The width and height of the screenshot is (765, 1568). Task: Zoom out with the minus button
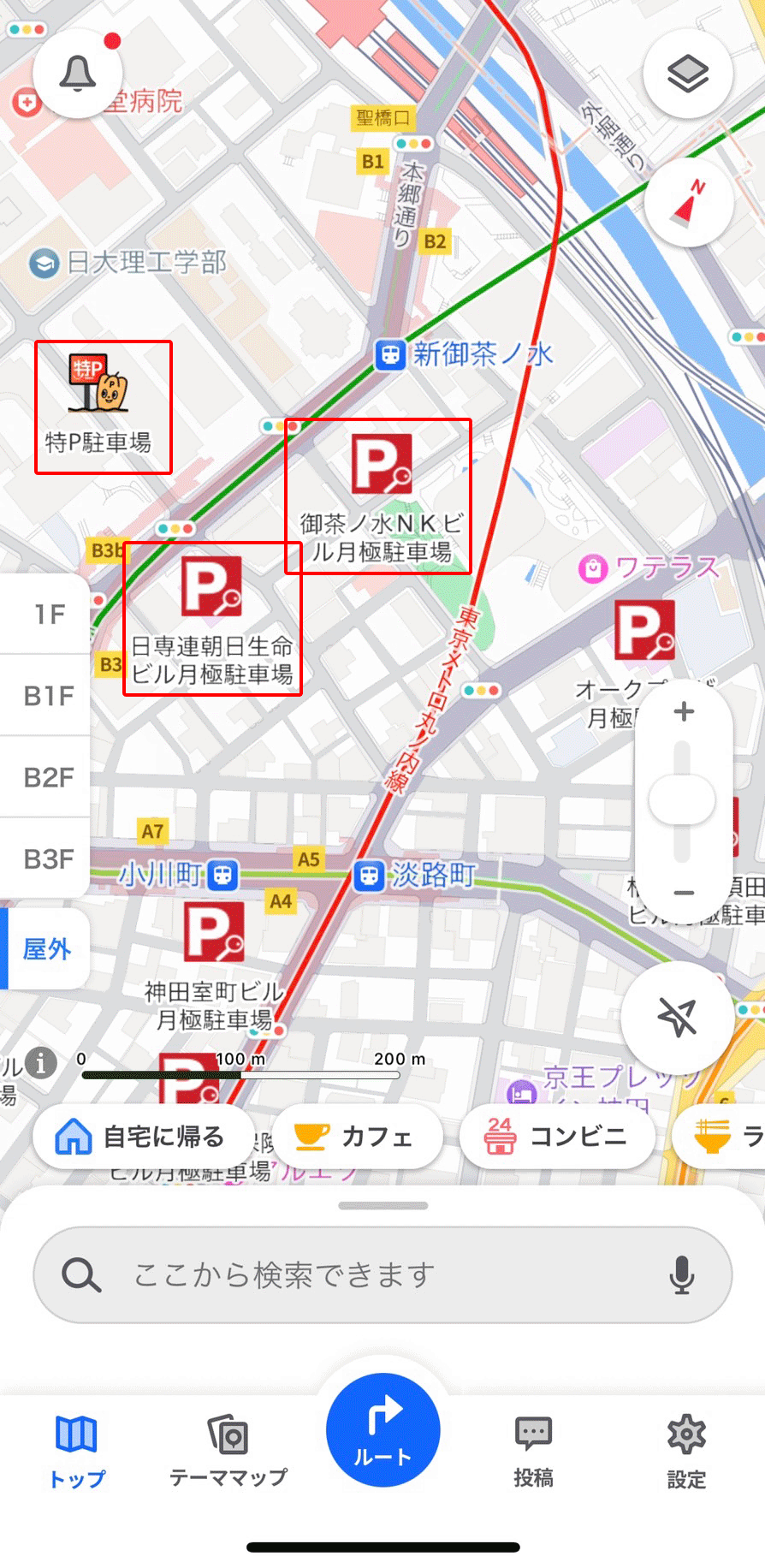(x=683, y=893)
